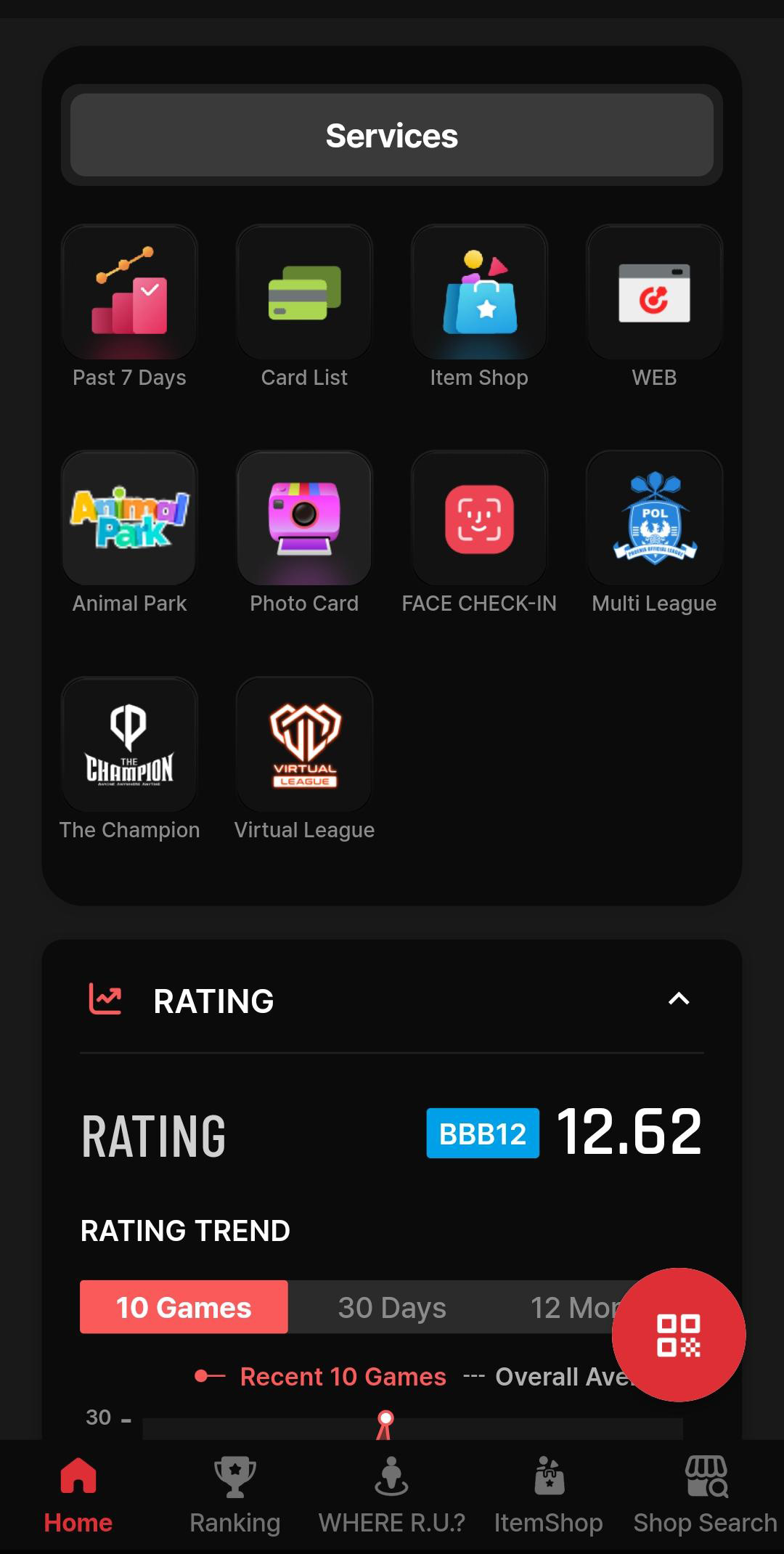The width and height of the screenshot is (784, 1554).
Task: Open Animal Park
Action: (x=129, y=518)
